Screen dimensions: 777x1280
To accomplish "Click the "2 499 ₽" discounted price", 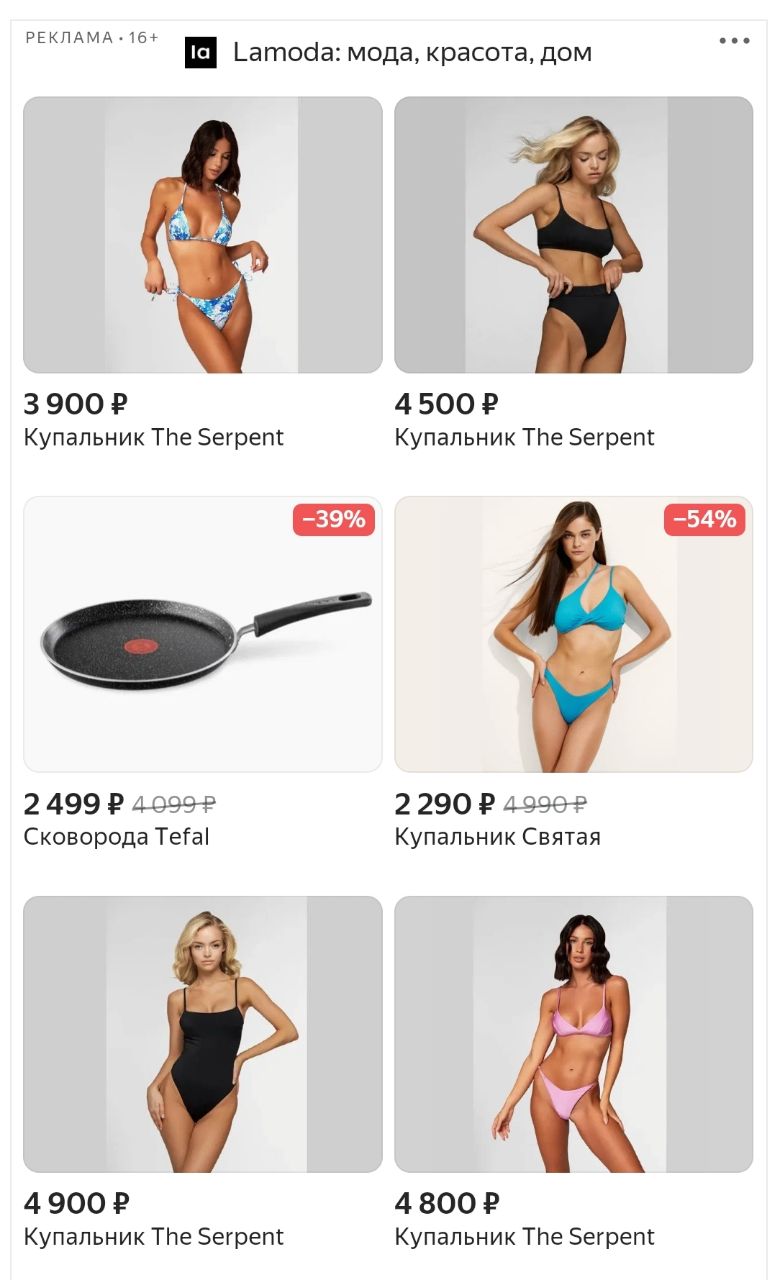I will tap(75, 803).
